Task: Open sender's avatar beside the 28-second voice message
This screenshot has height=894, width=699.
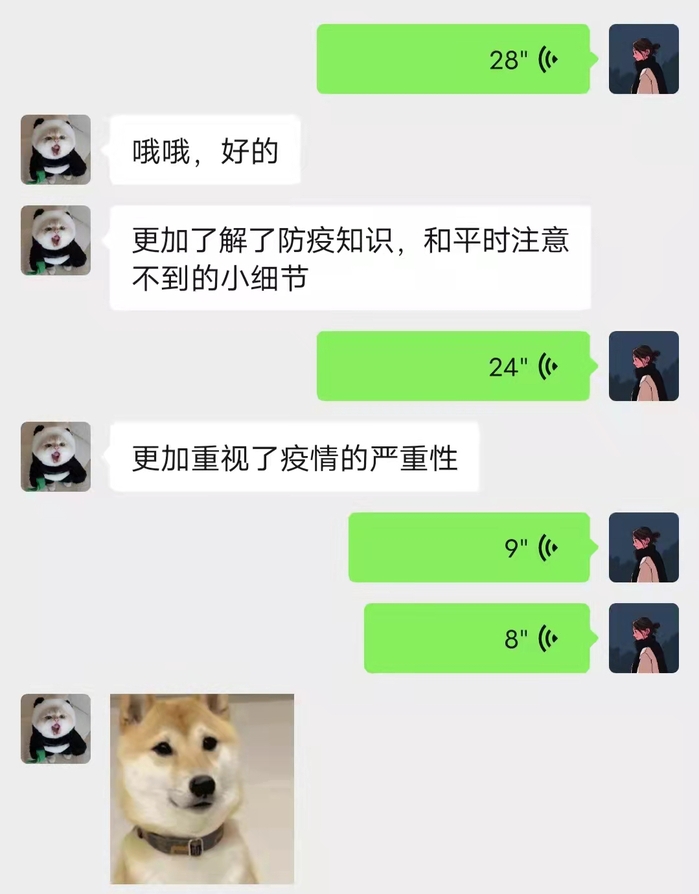Action: tap(643, 60)
